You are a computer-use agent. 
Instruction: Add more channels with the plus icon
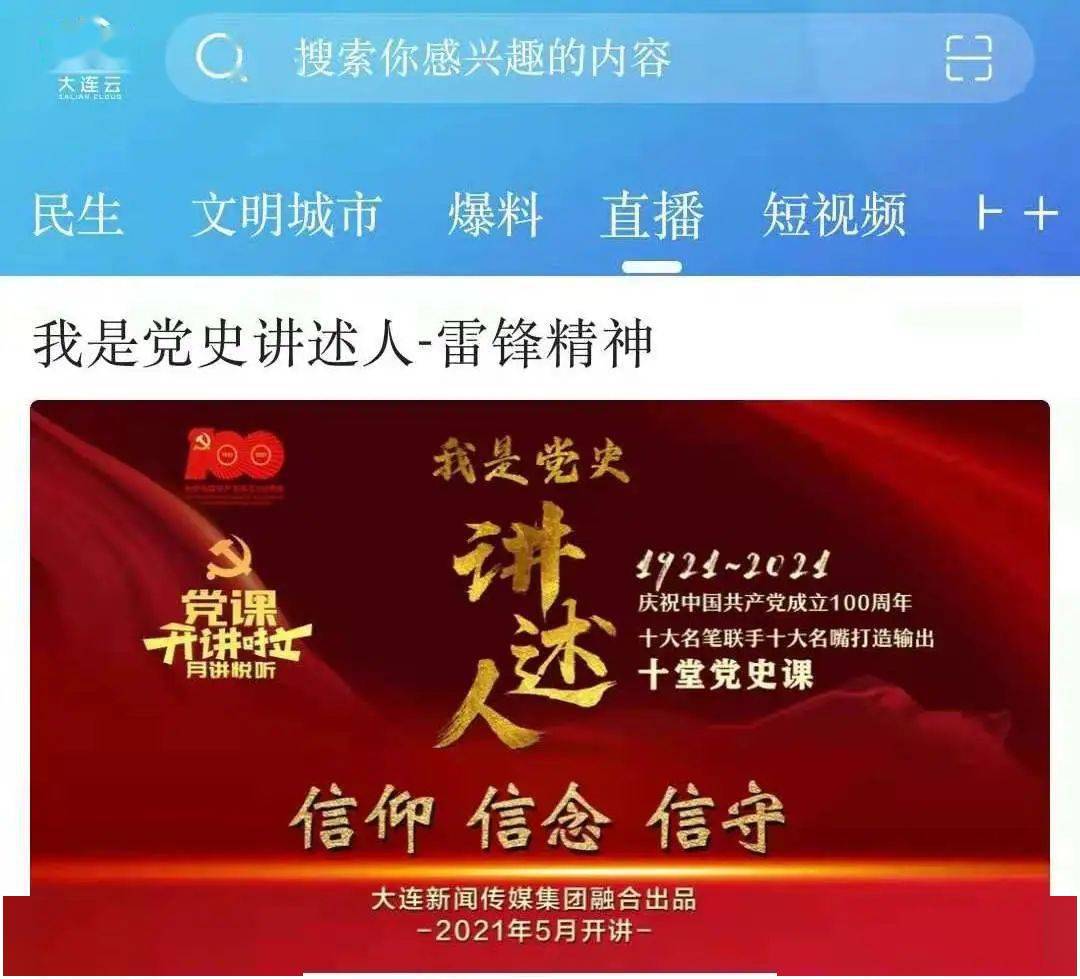coord(1040,213)
